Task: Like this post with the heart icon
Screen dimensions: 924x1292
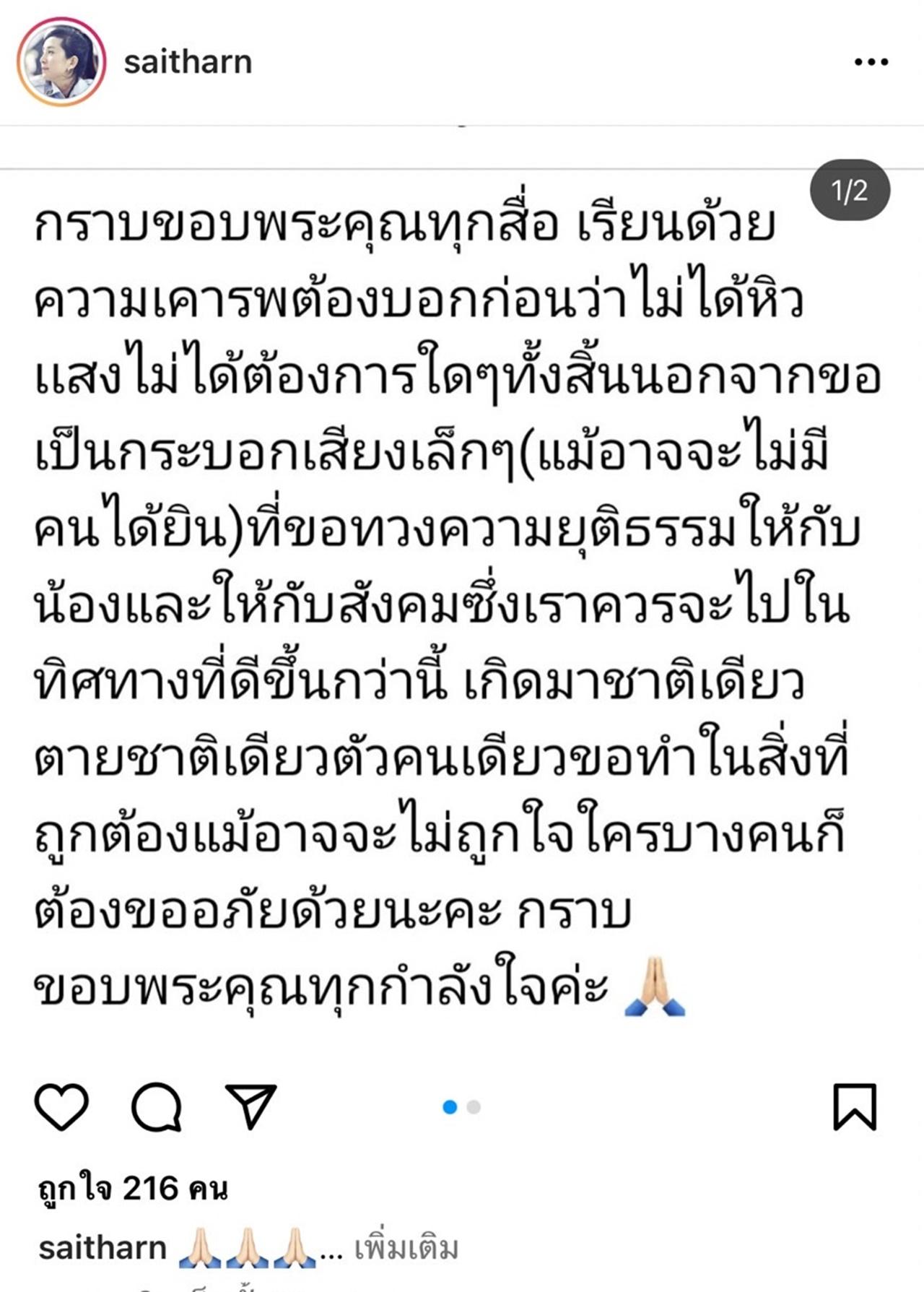Action: point(61,1106)
